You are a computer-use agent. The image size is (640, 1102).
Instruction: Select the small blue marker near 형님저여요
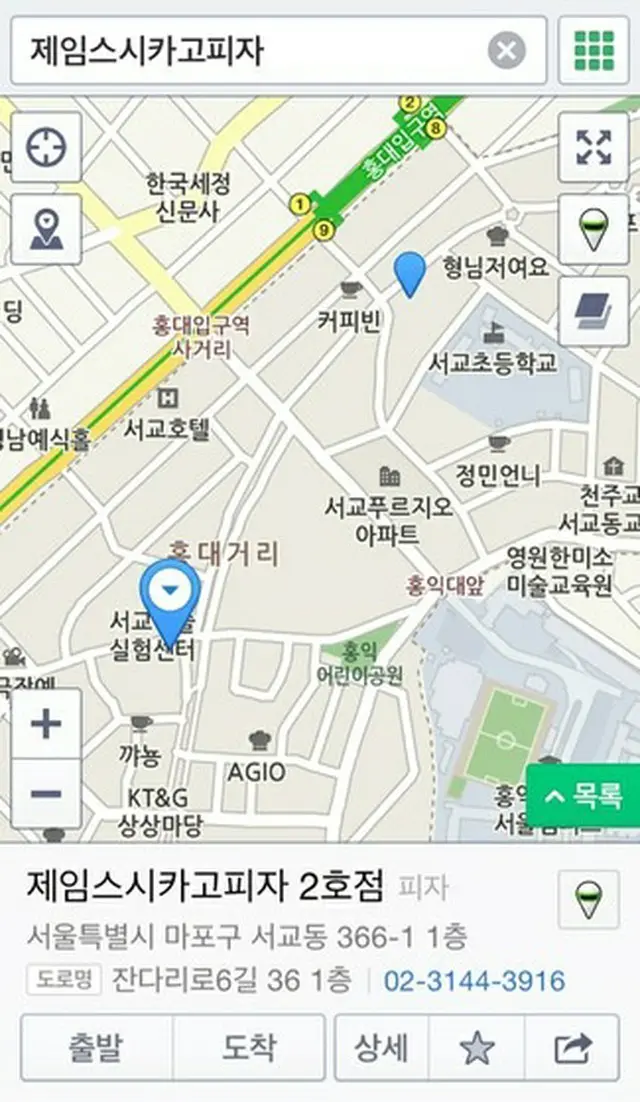point(409,273)
